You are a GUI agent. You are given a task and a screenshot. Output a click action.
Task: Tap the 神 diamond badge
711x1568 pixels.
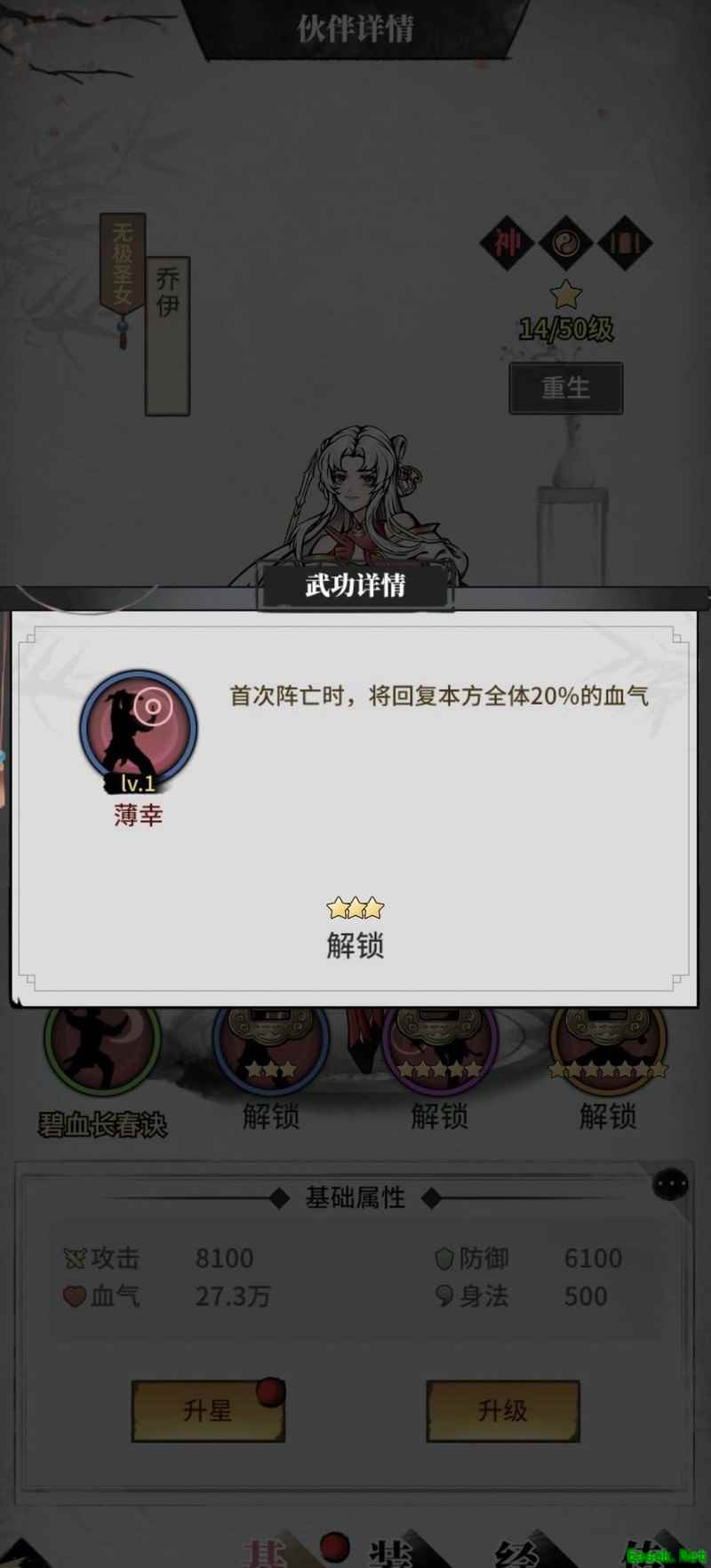click(507, 243)
